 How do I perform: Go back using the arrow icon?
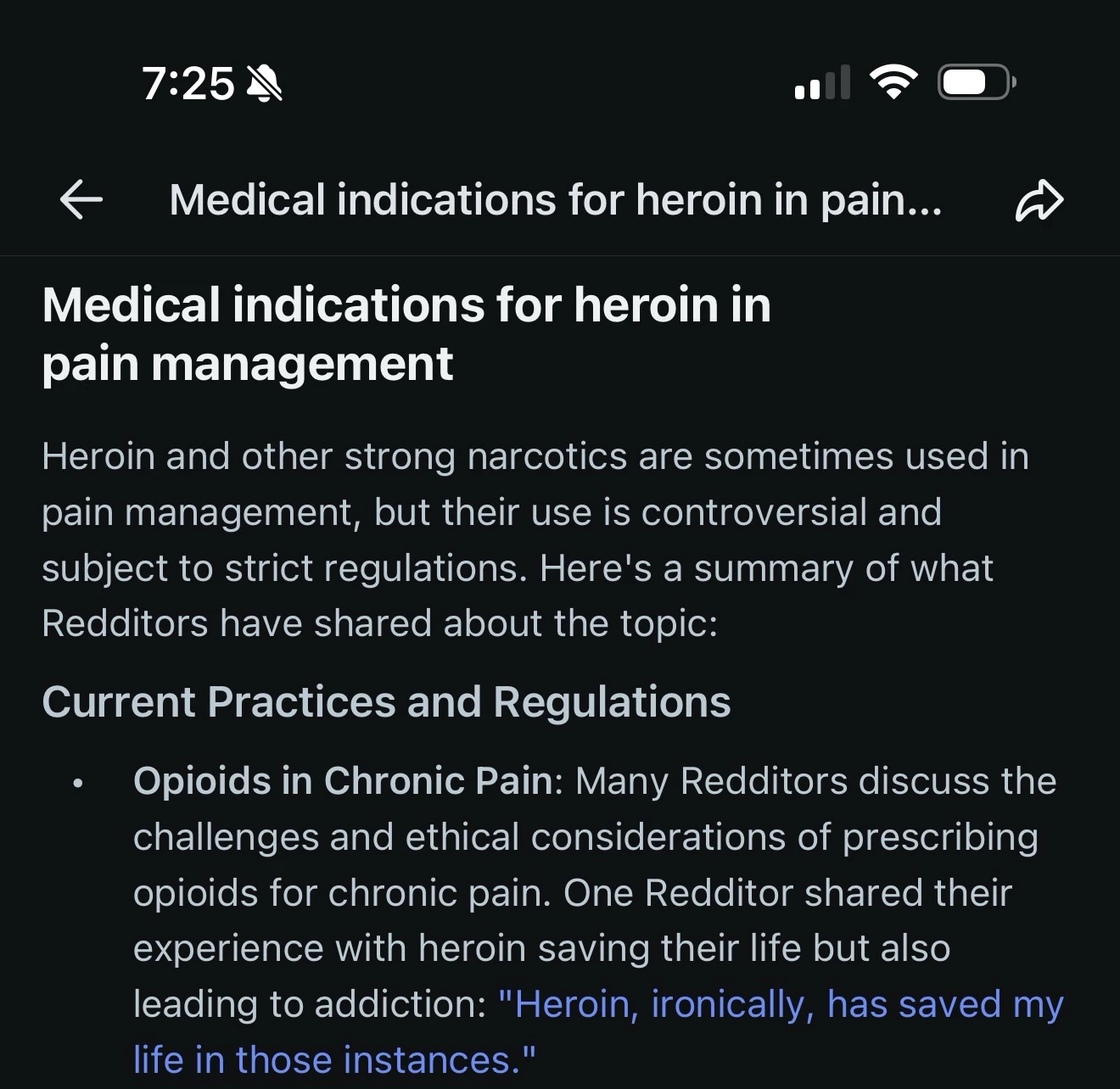(x=81, y=200)
